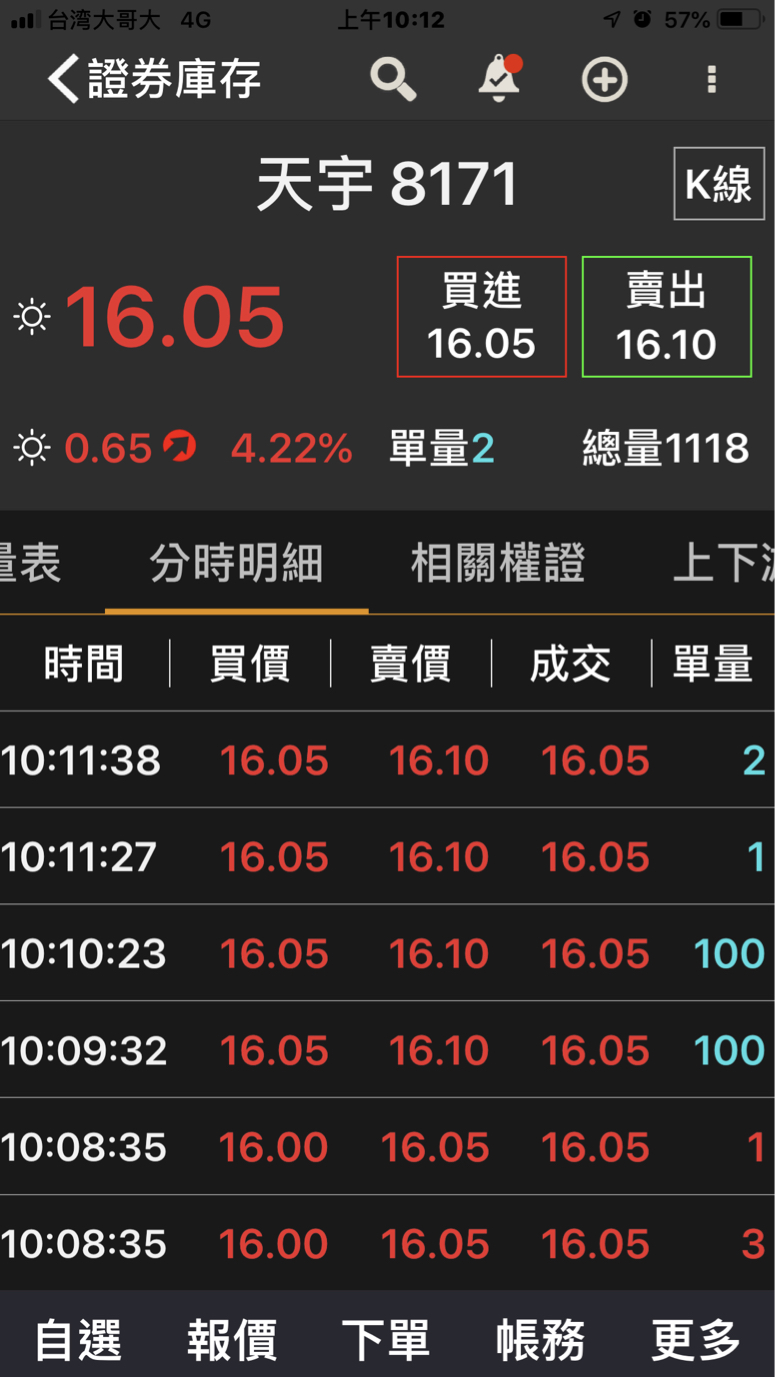Switch to the partially visible 上下游 tab
Image resolution: width=775 pixels, height=1378 pixels.
[724, 565]
